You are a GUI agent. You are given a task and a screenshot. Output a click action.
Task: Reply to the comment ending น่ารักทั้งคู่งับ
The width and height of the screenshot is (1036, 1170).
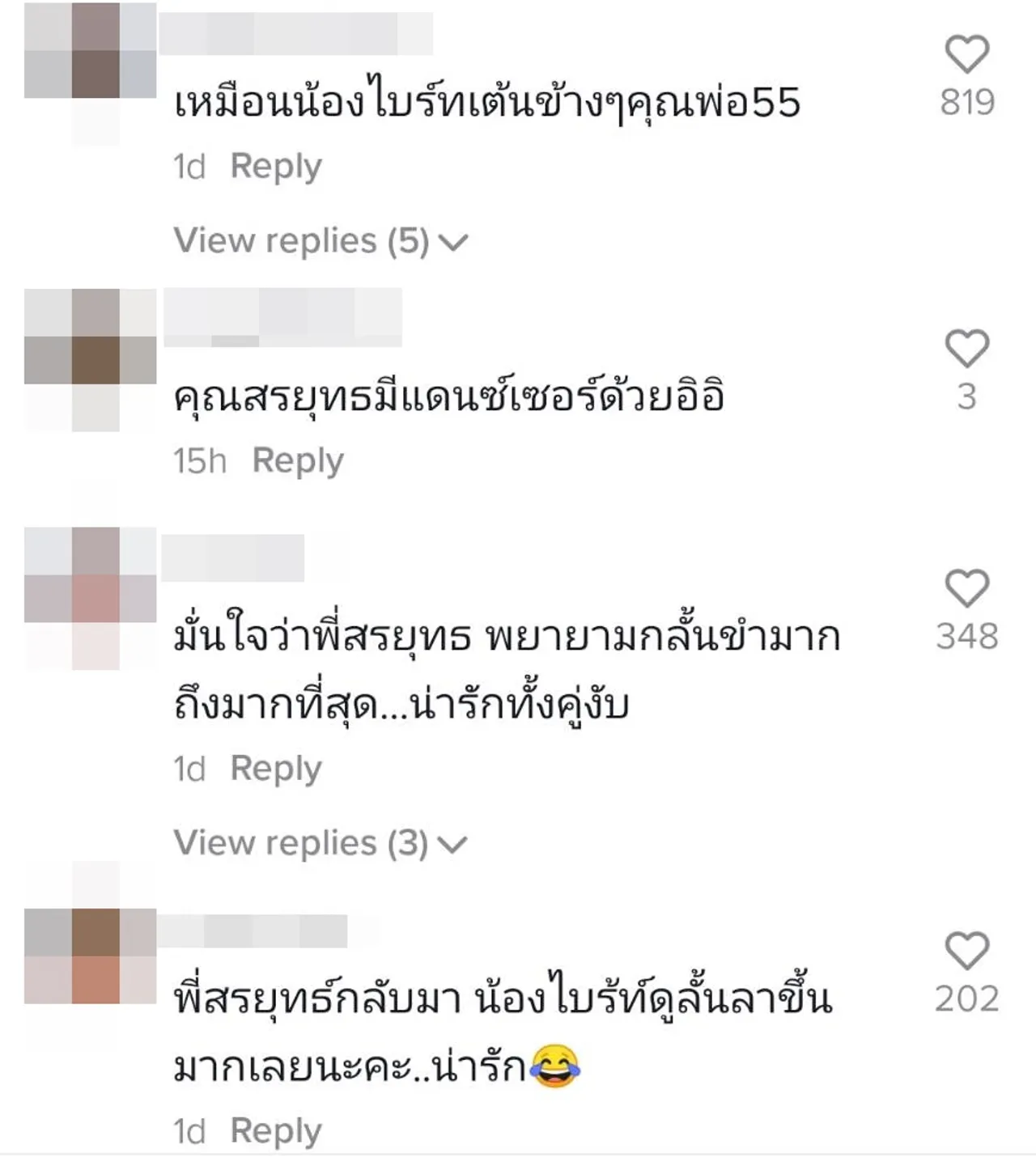pos(276,769)
